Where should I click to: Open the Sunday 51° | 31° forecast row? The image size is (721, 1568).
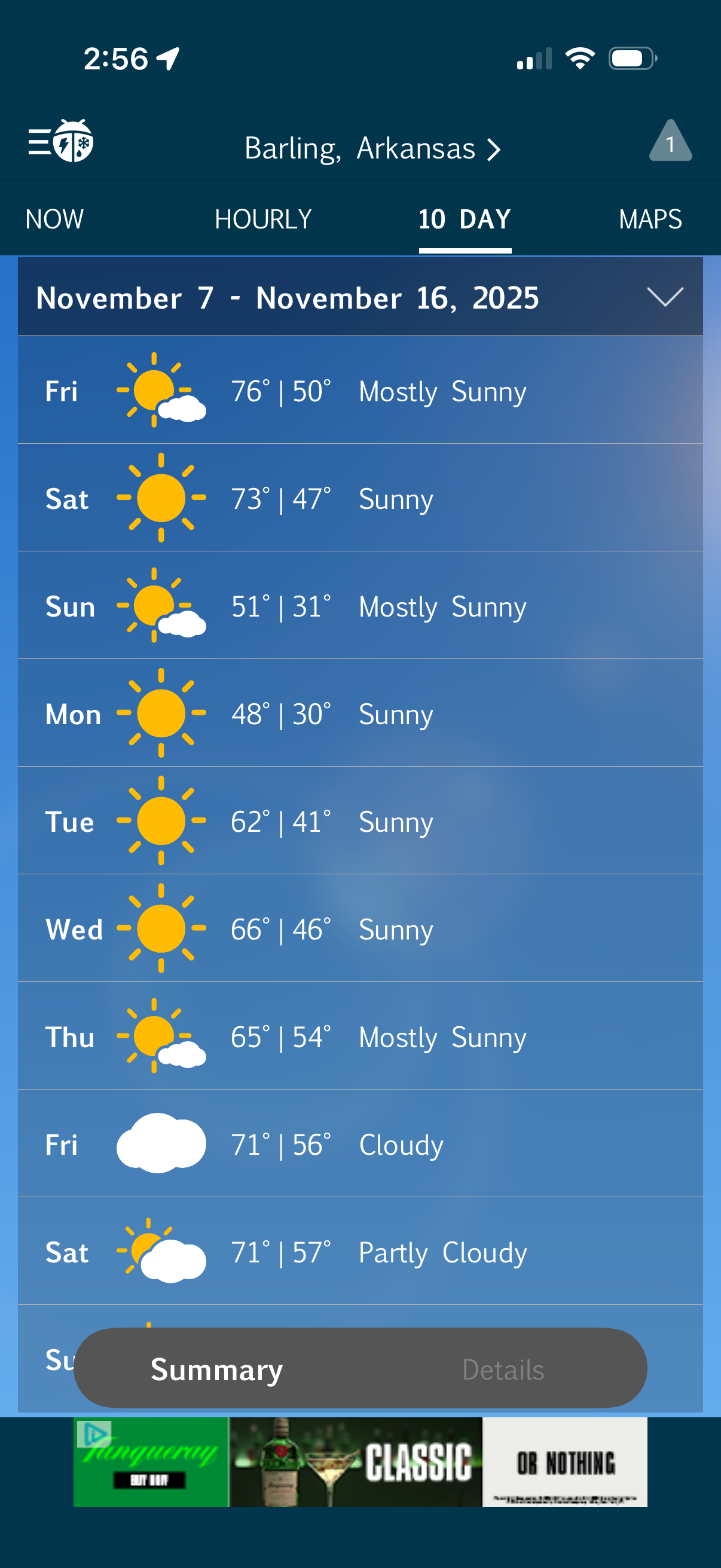coord(360,606)
